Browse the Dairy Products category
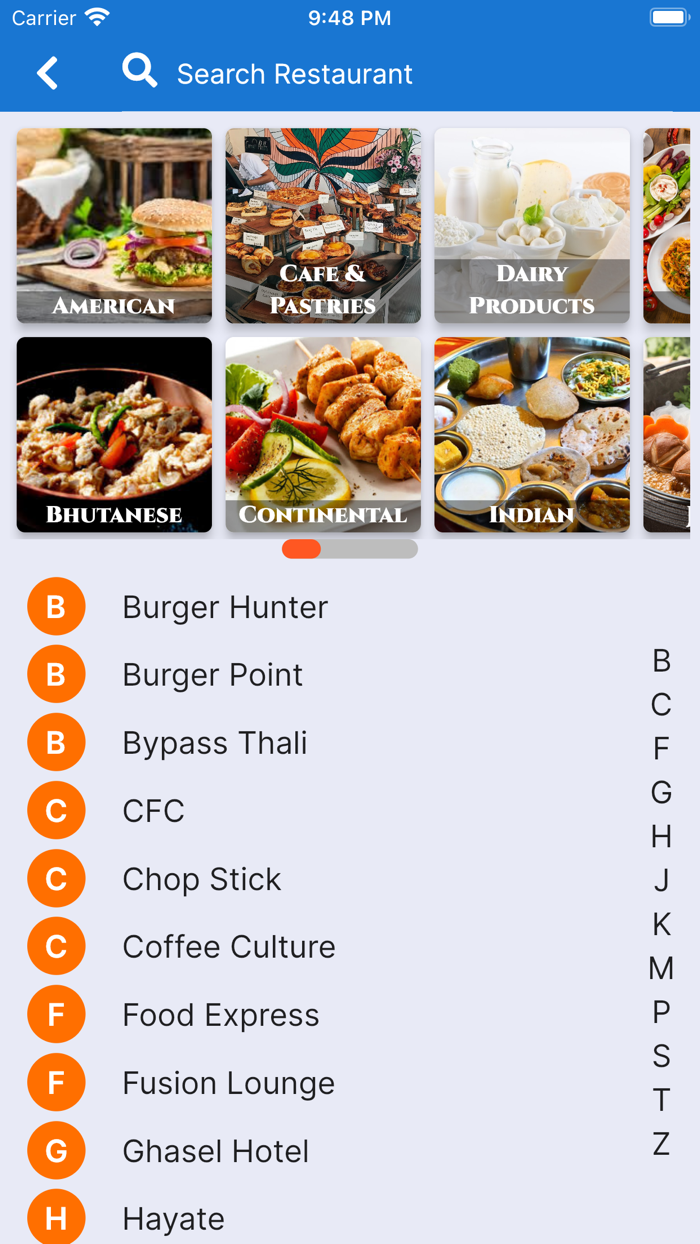Image resolution: width=700 pixels, height=1244 pixels. [532, 225]
